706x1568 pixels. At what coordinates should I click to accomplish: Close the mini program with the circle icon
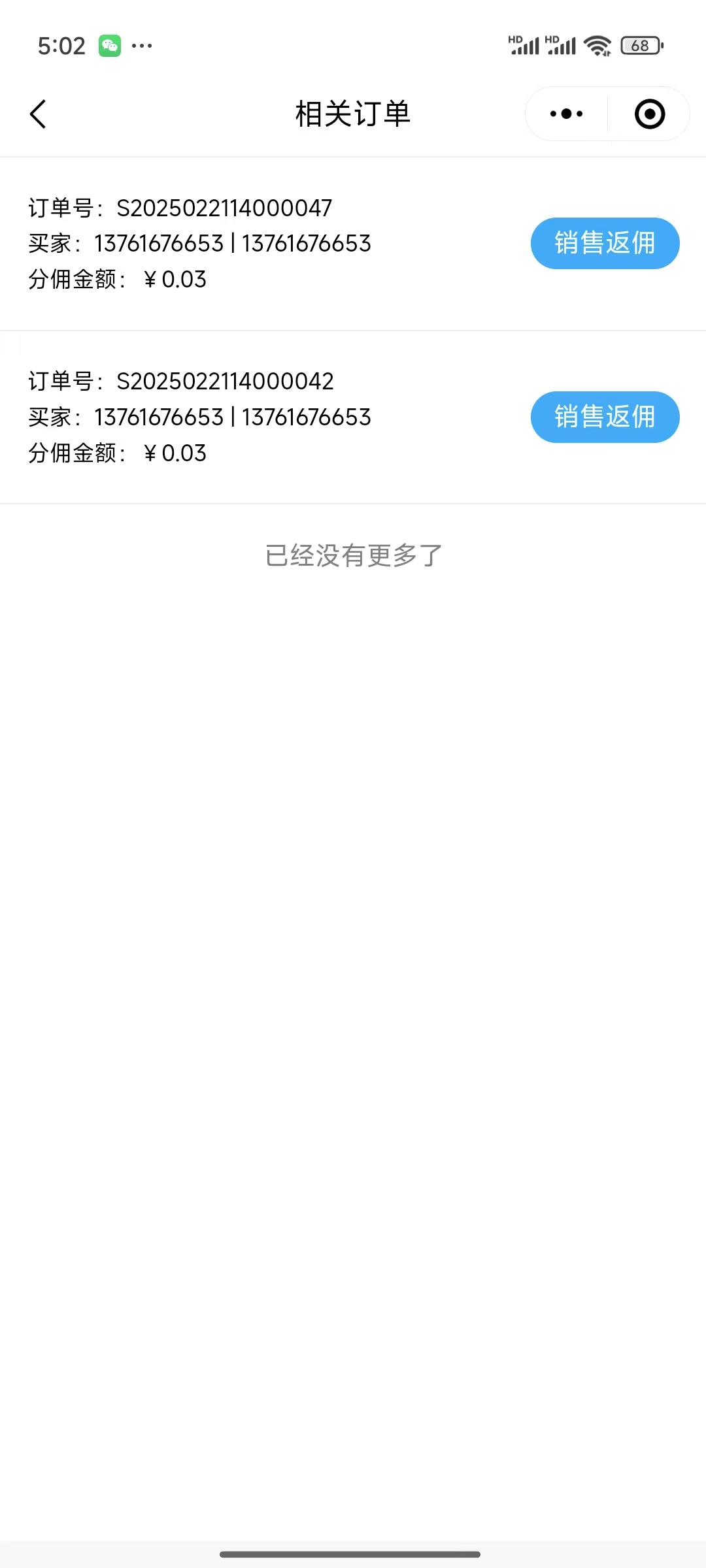[649, 114]
